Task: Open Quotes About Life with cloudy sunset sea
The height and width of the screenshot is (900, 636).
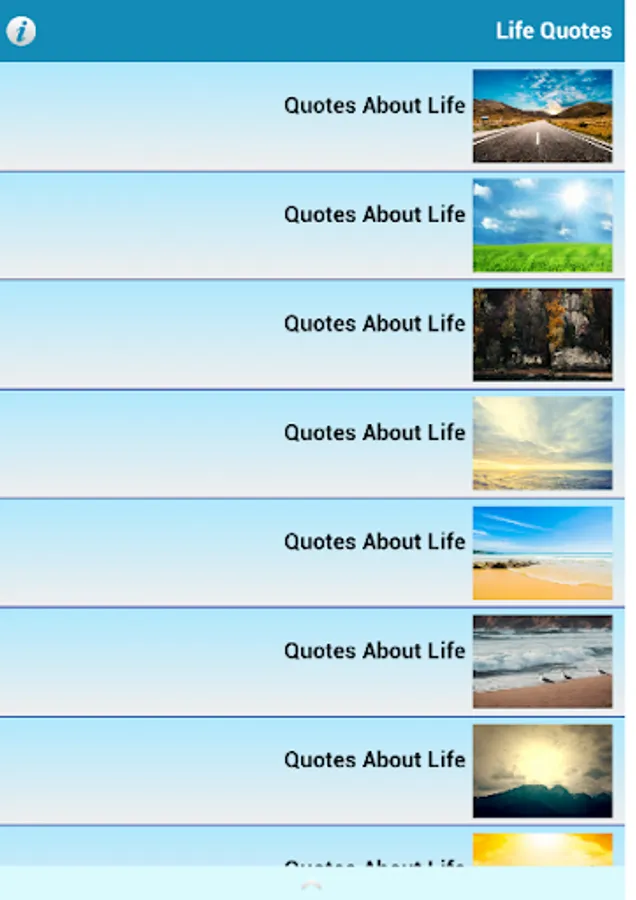Action: pyautogui.click(x=312, y=444)
